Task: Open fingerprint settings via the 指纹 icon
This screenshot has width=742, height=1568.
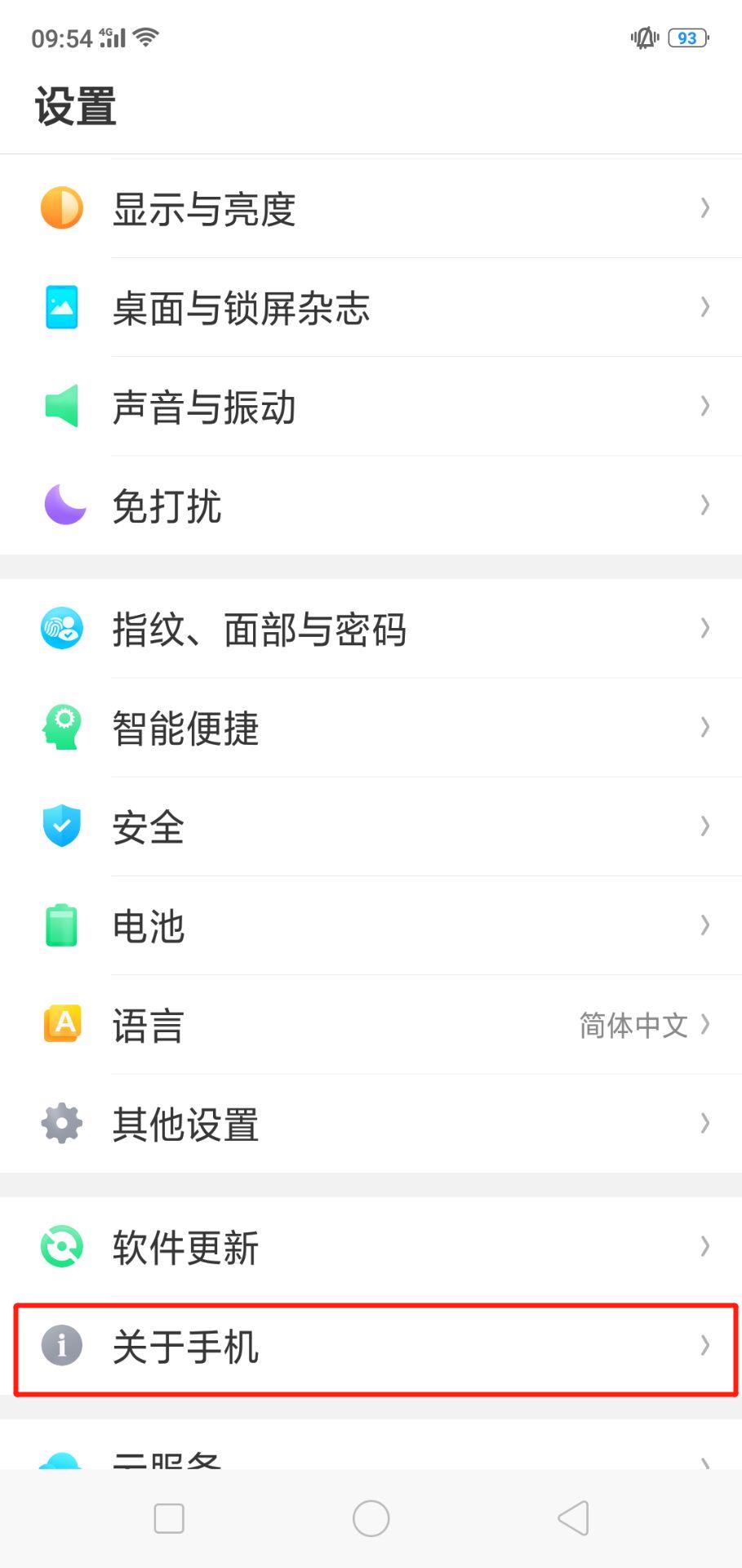Action: 61,627
